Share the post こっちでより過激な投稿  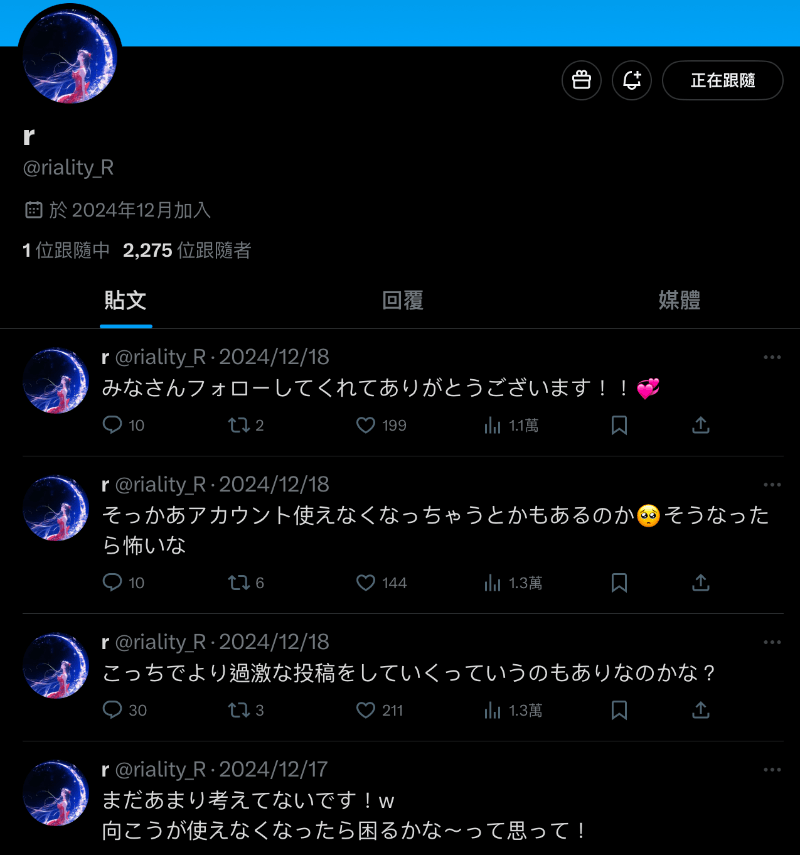click(701, 710)
